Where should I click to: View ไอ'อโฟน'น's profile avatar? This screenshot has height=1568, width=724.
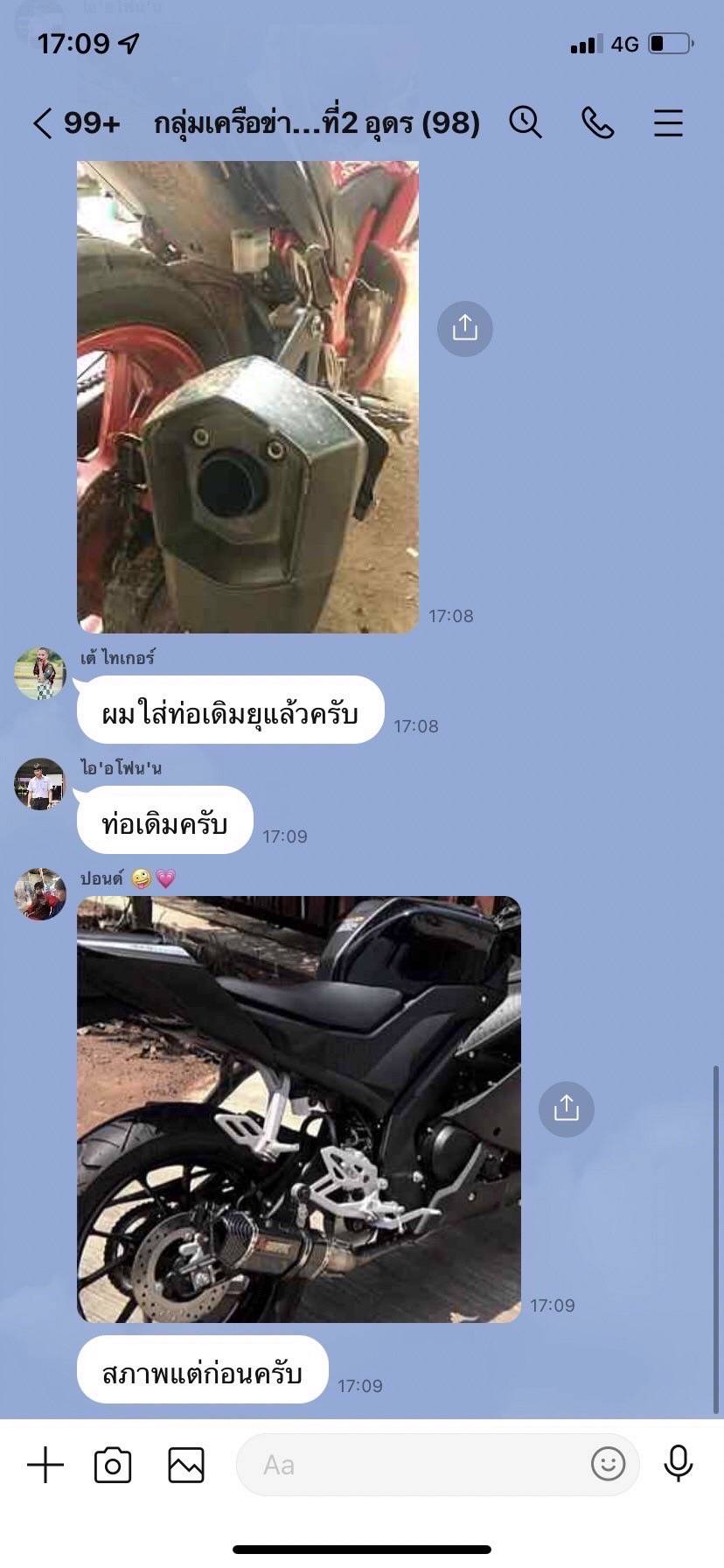(40, 784)
